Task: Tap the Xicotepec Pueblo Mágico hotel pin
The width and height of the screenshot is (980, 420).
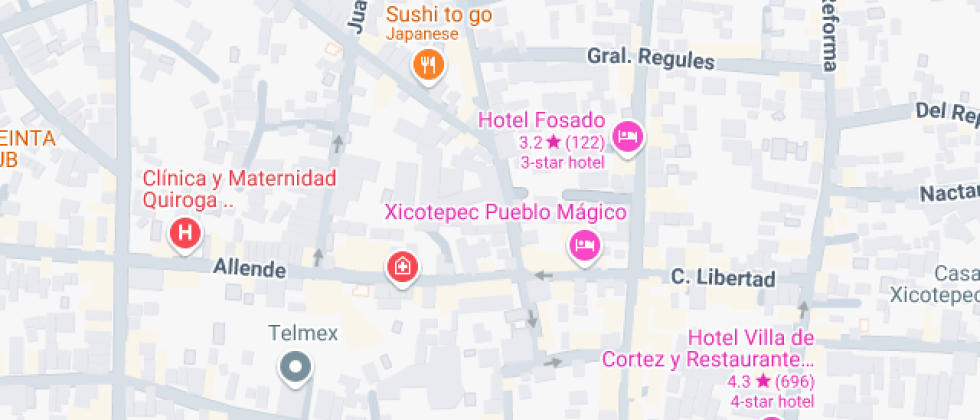Action: [x=584, y=244]
